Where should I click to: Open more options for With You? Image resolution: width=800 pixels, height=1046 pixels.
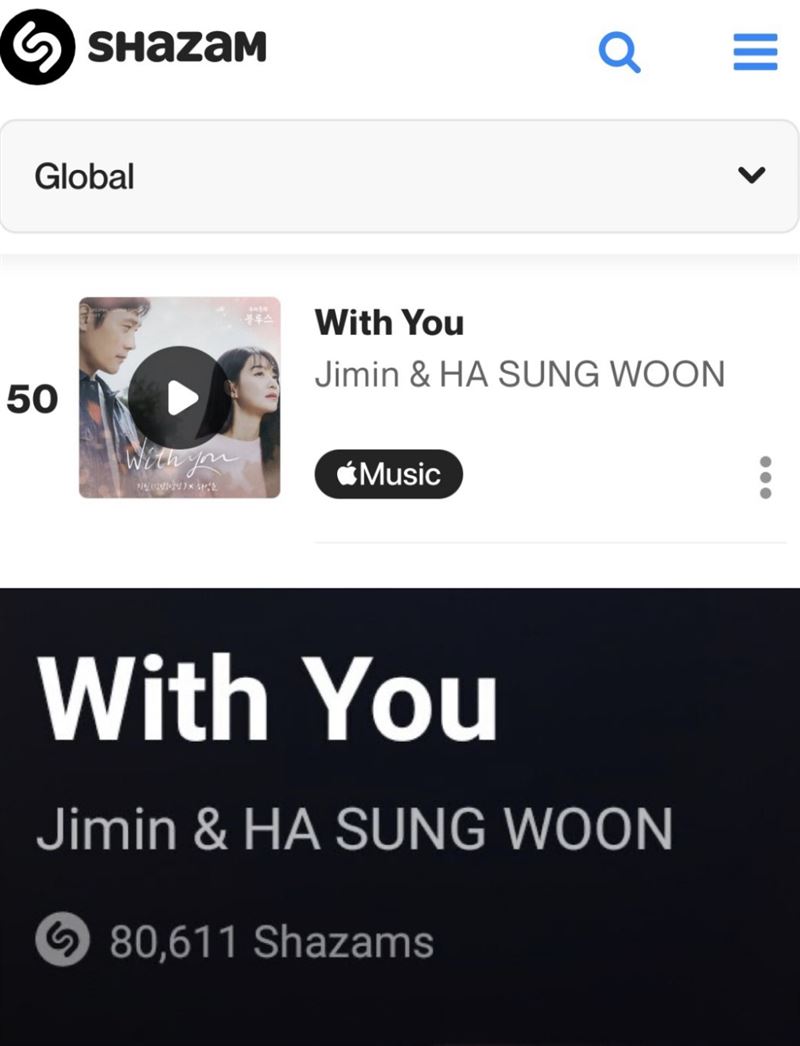[766, 478]
